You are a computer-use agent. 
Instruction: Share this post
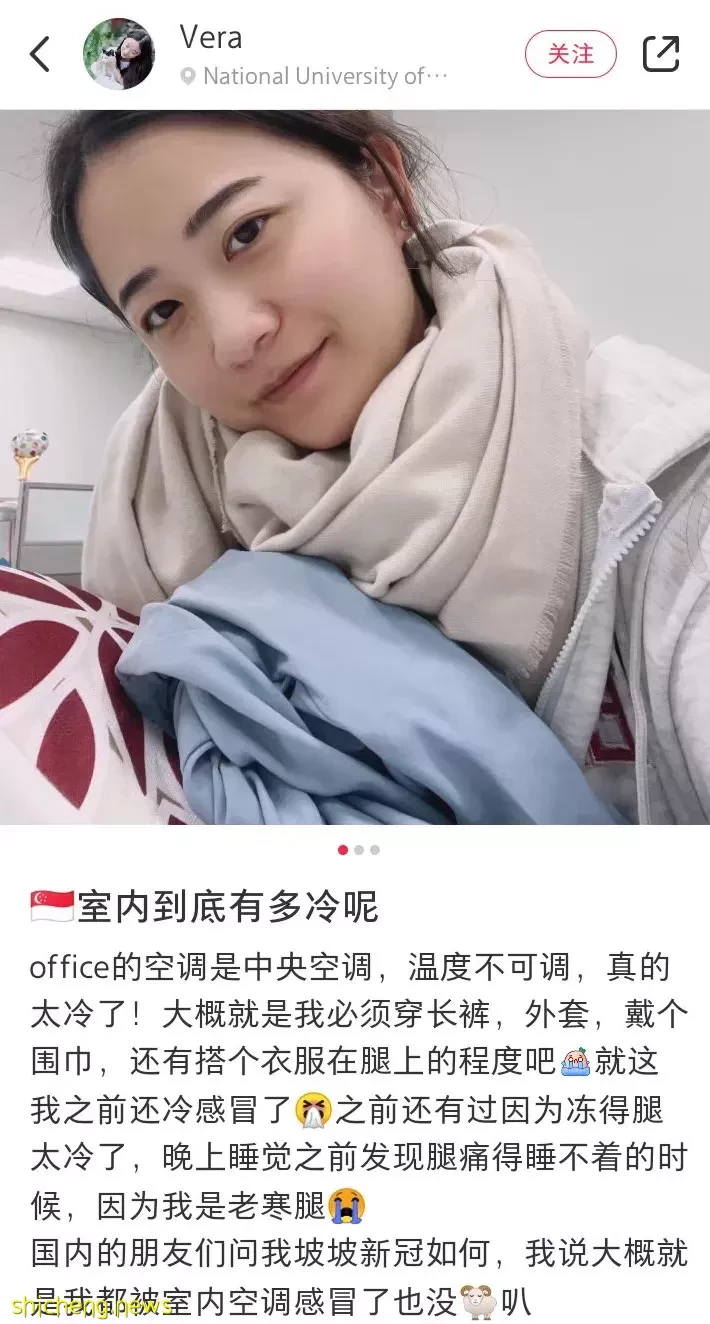click(x=661, y=54)
